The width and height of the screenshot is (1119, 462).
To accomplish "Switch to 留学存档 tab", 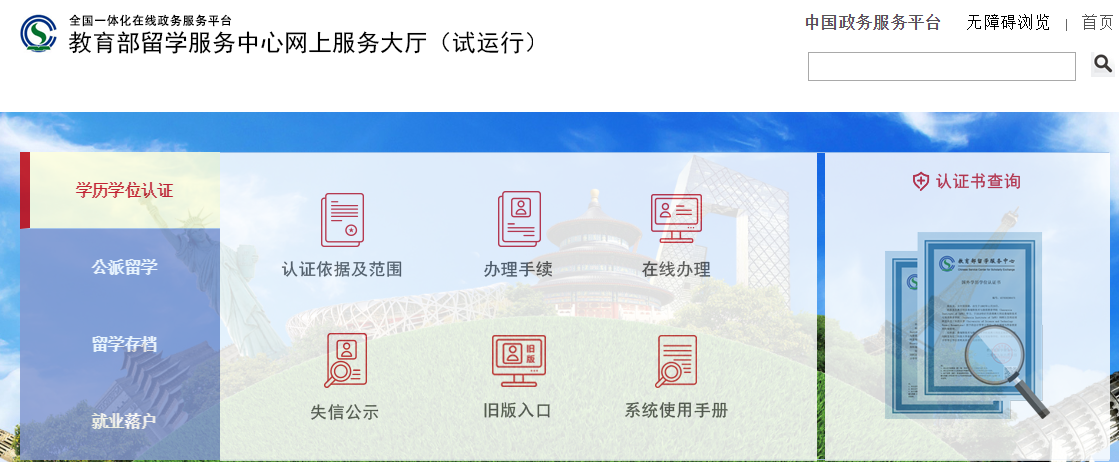I will coord(124,345).
